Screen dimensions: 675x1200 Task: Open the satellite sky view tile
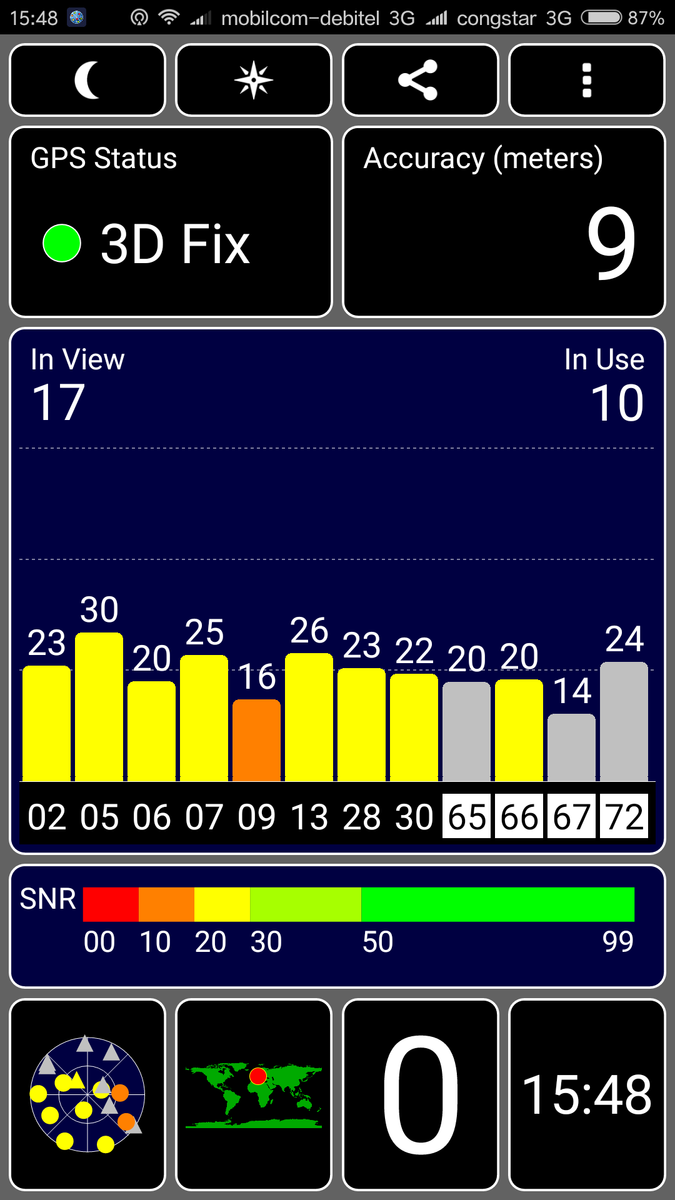(x=88, y=1093)
